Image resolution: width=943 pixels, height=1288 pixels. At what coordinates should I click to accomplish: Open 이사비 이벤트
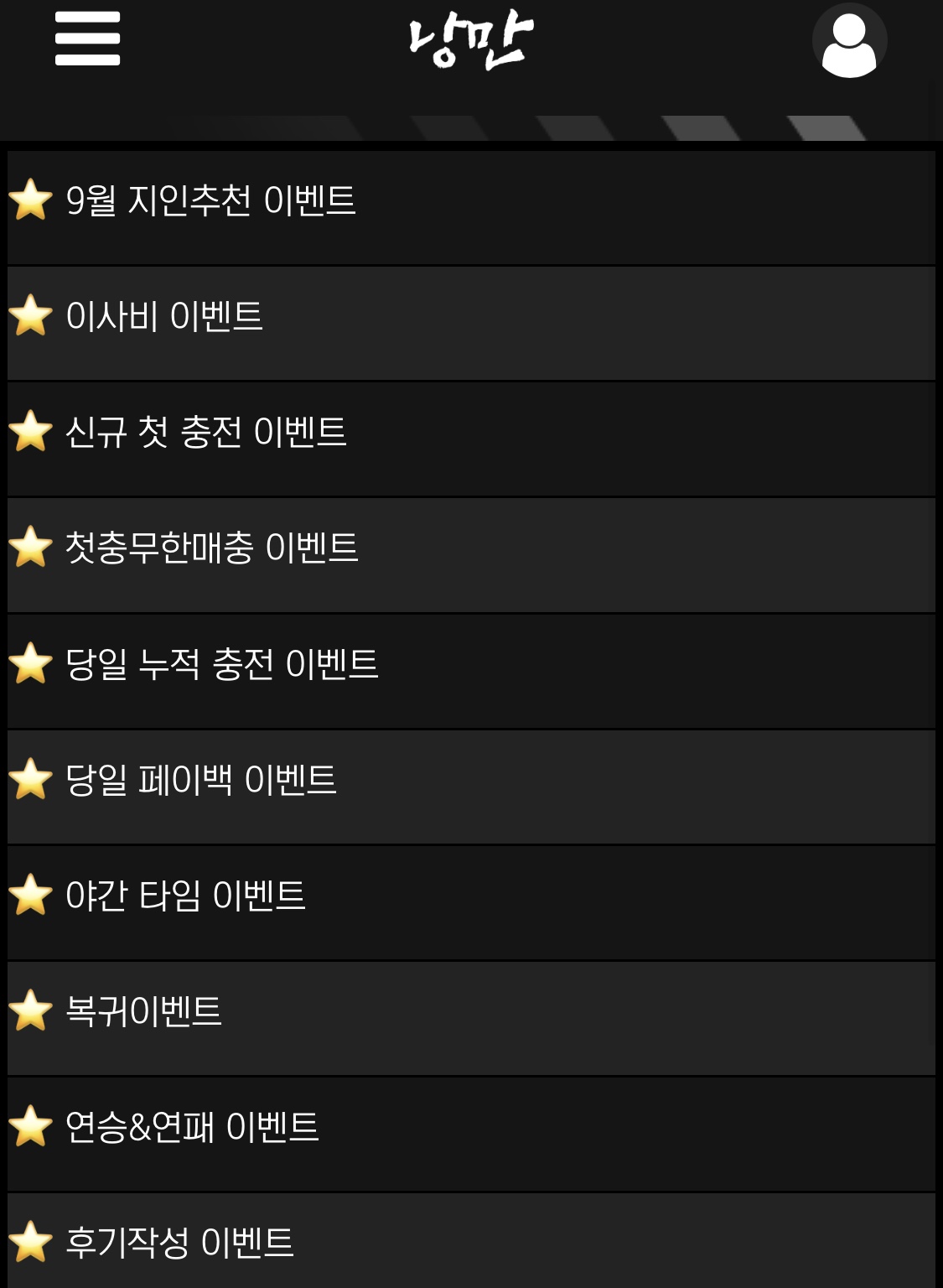[x=164, y=317]
